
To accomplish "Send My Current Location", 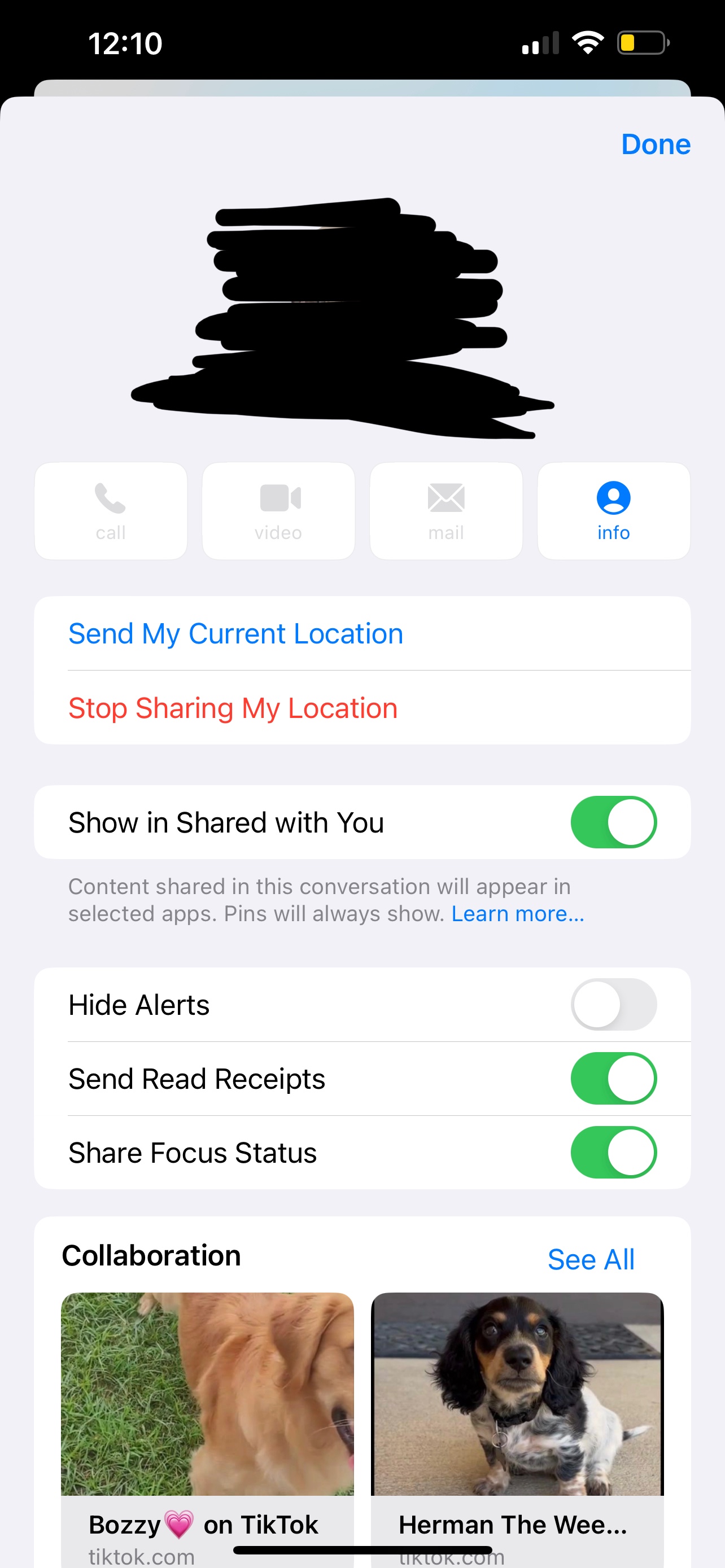I will coord(235,634).
